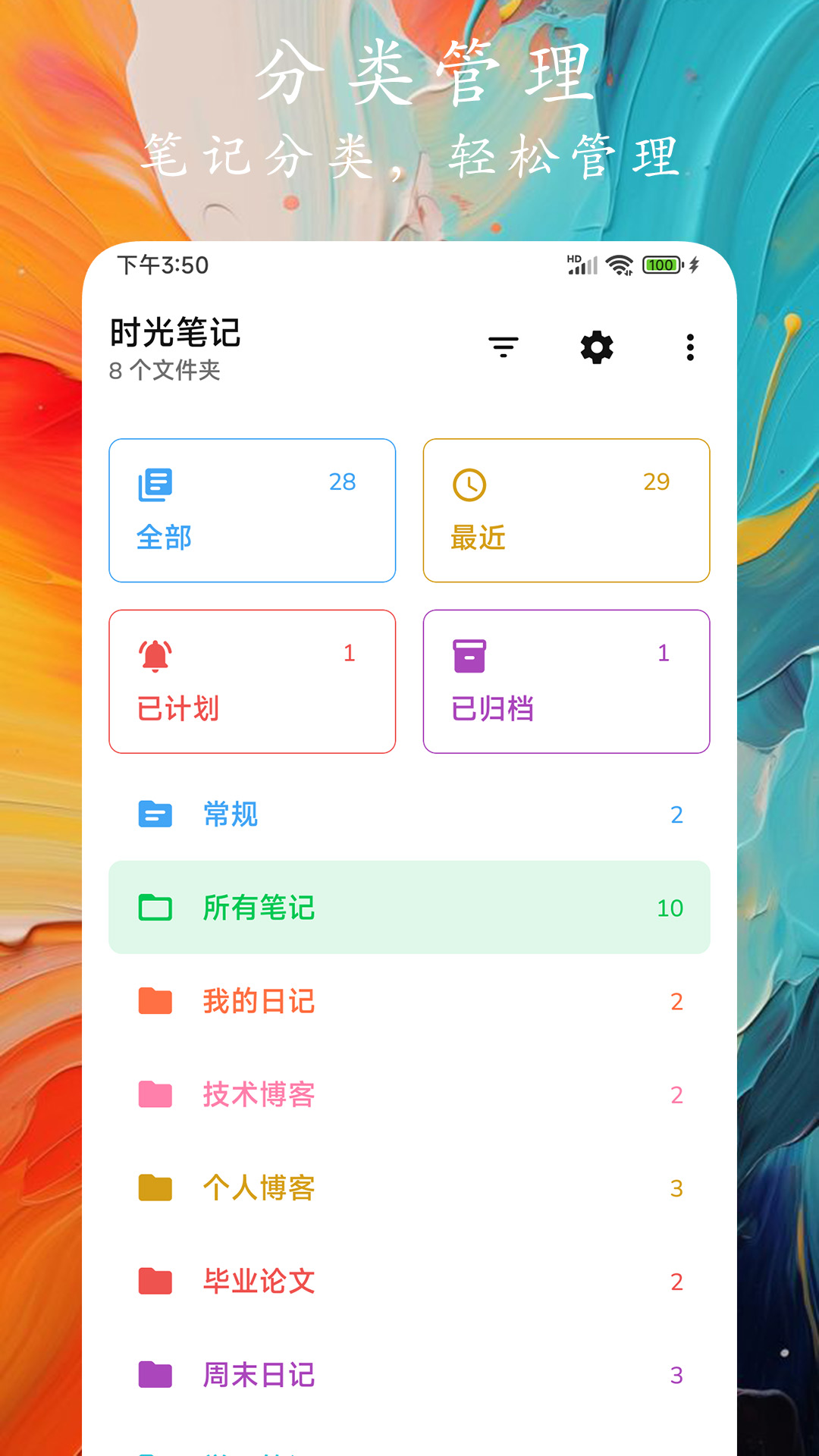819x1456 pixels.
Task: Click the purple archive box icon on 已归档
Action: point(470,654)
